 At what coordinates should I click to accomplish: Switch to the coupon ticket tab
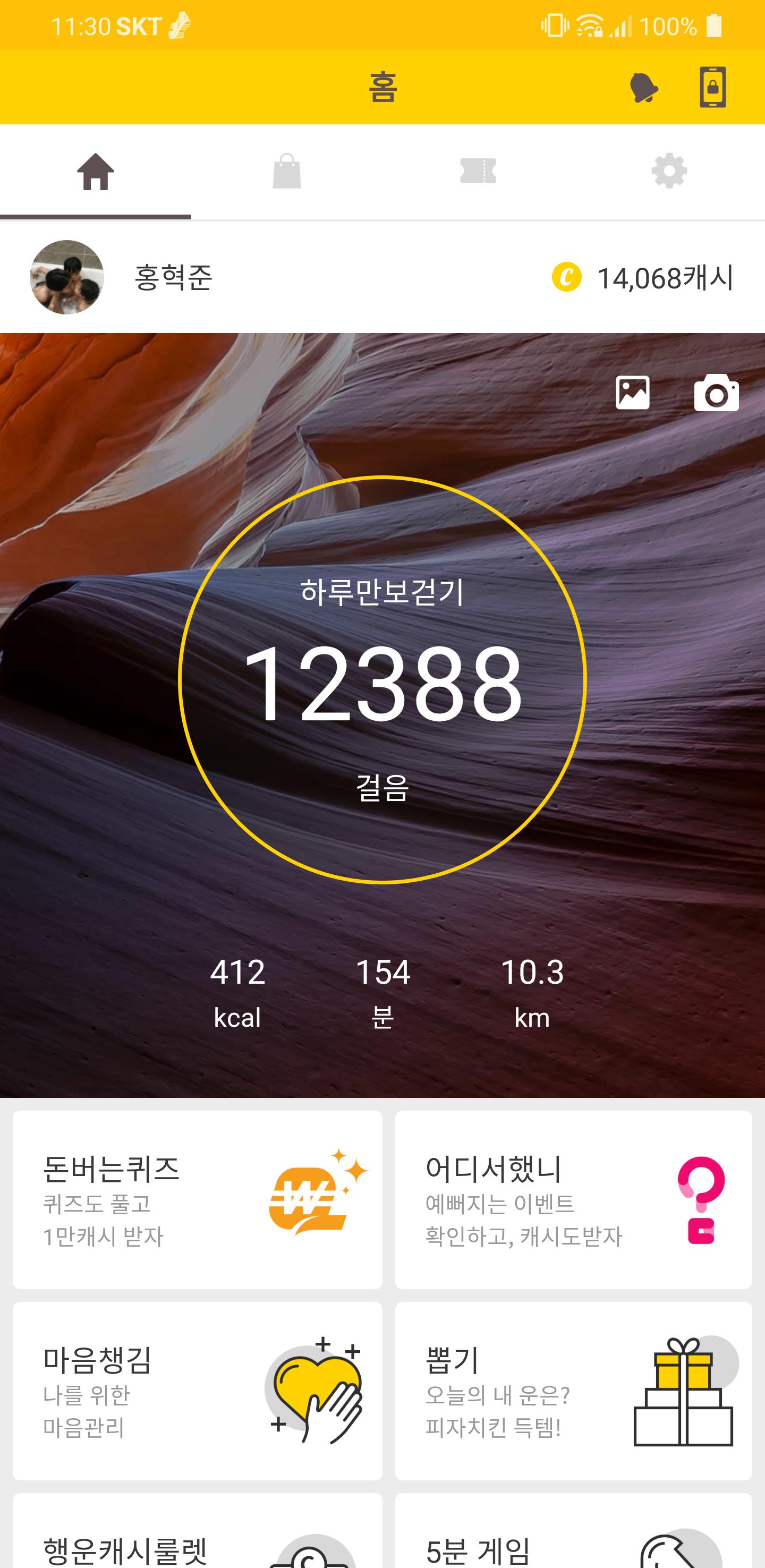tap(478, 172)
